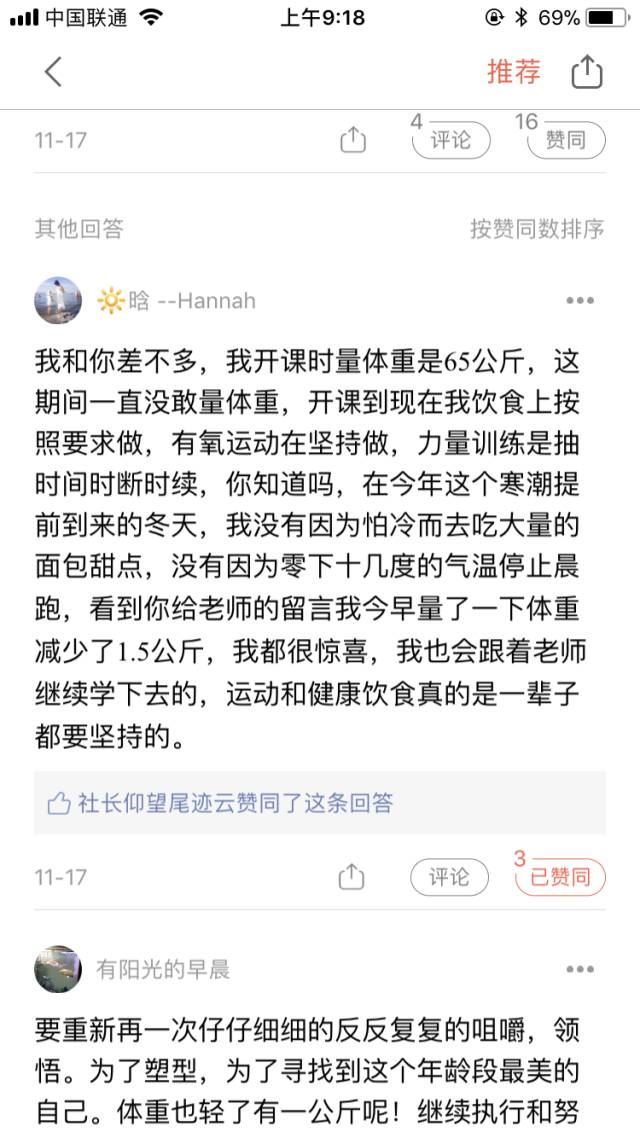This screenshot has height=1138, width=640.
Task: Go back using the top-left arrow
Action: click(53, 72)
